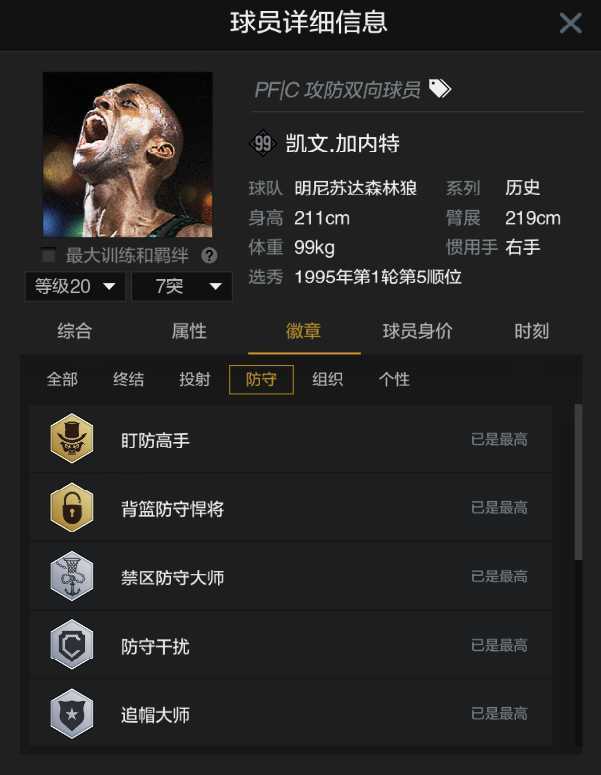Expand the 7突 breakthrough dropdown

tap(182, 287)
